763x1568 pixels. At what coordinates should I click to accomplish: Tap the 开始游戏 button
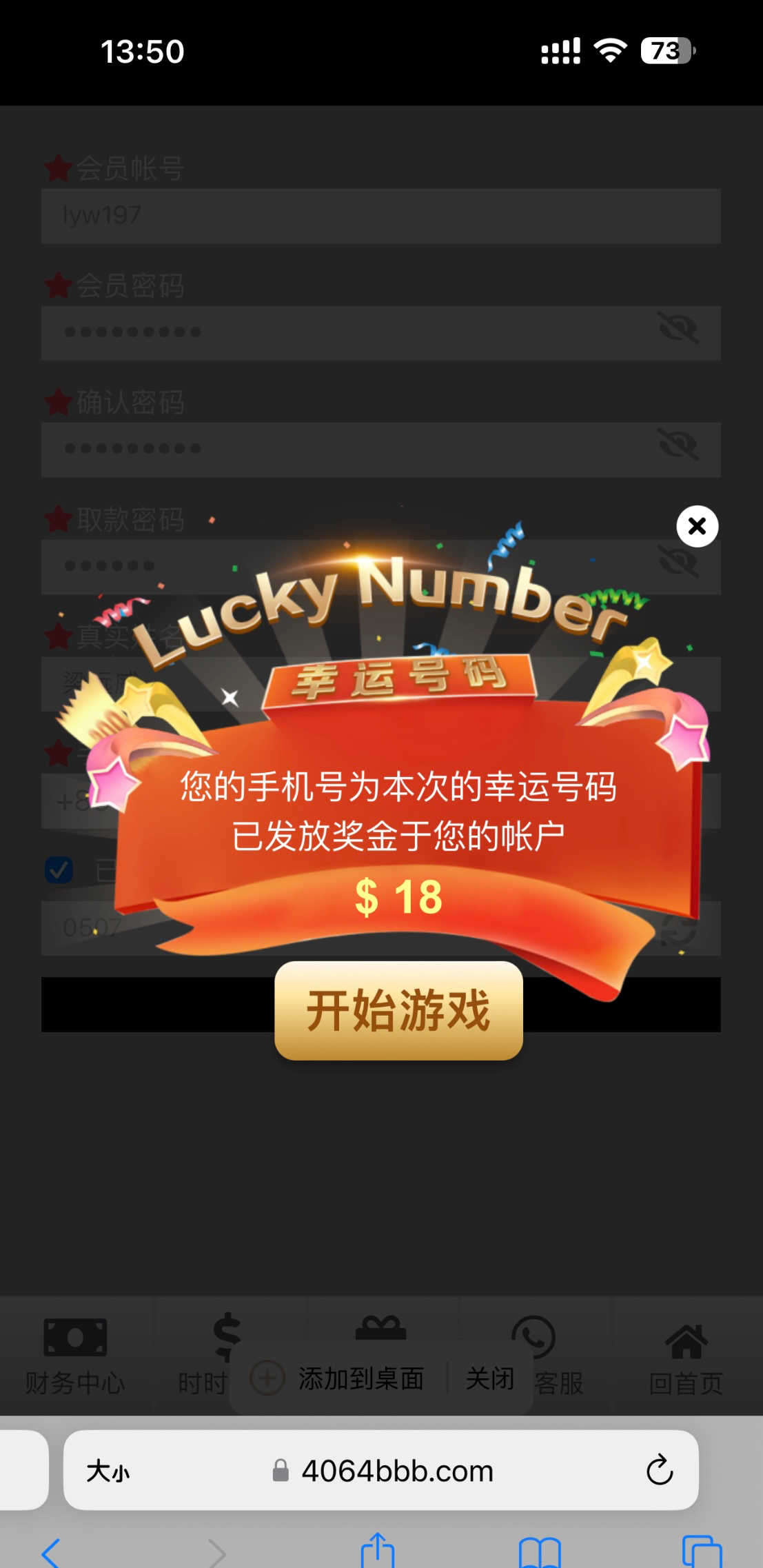(398, 1010)
